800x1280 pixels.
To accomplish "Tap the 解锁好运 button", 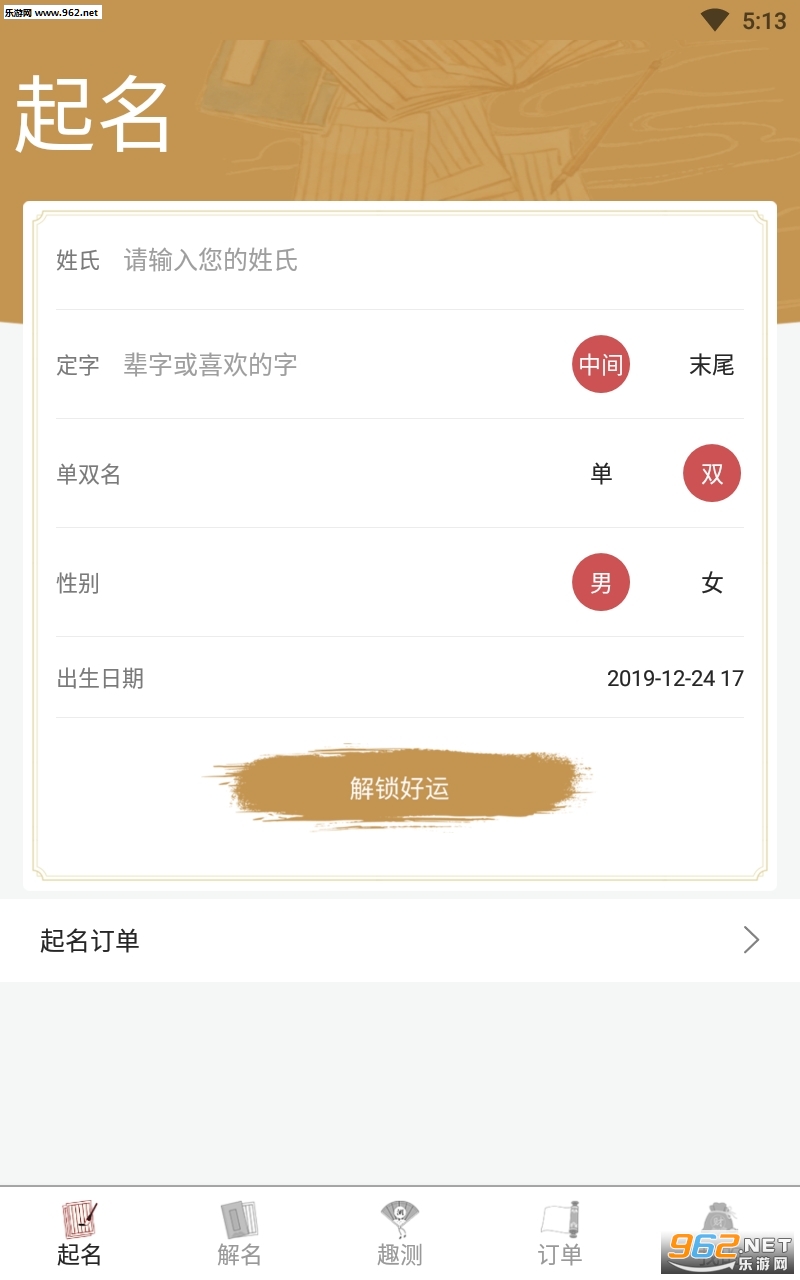I will [400, 788].
